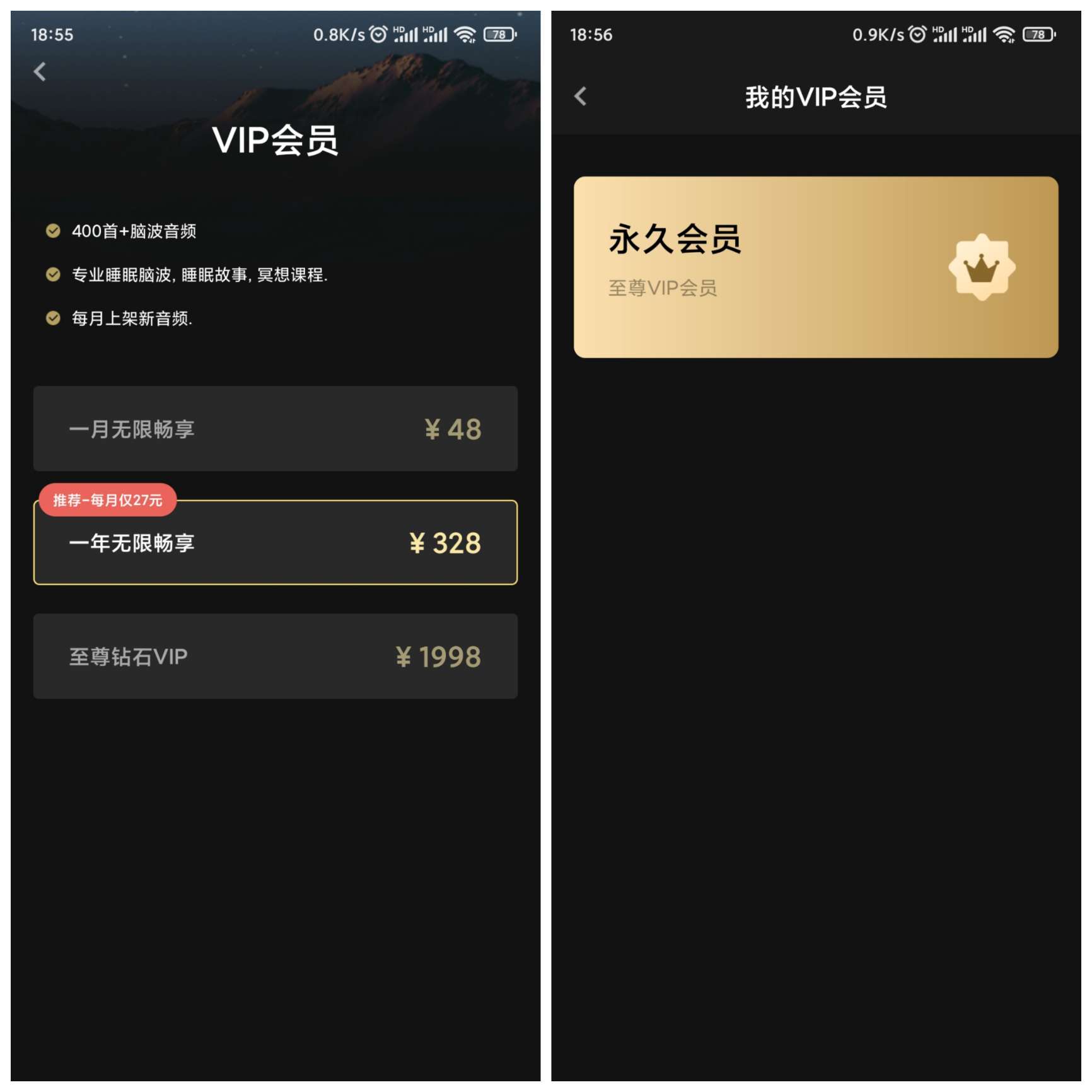Open the 永久会员 gold membership card
Viewport: 1092px width, 1092px height.
coord(815,267)
